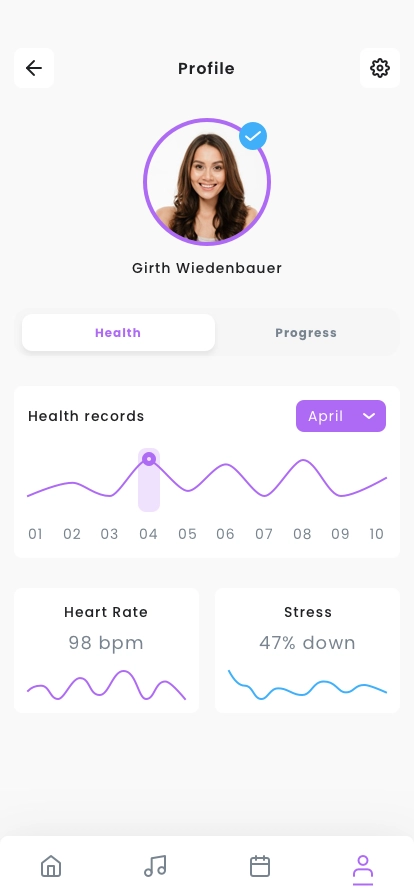Go back using the arrow button

34,68
